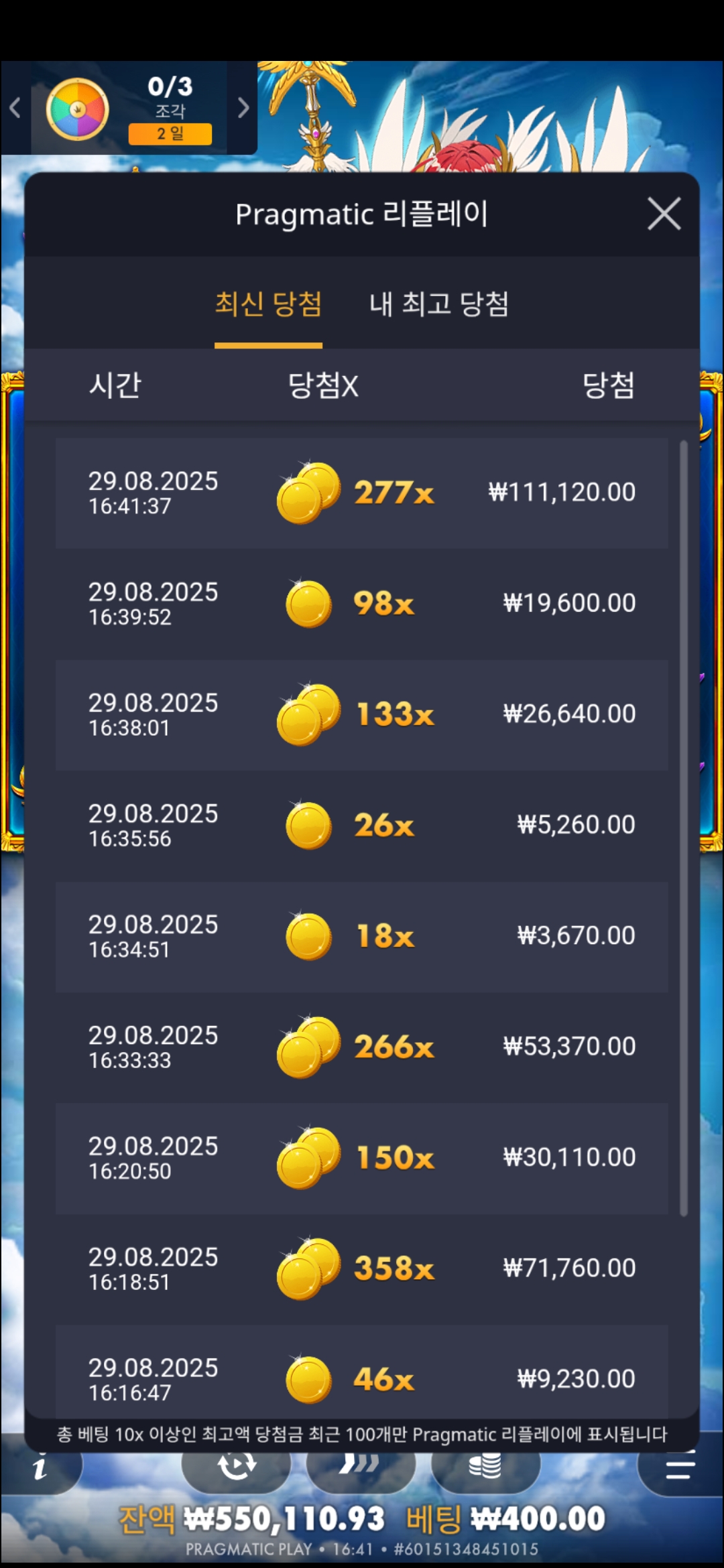
Task: Tap the prize wheel 0/3 조각 widget
Action: [127, 109]
